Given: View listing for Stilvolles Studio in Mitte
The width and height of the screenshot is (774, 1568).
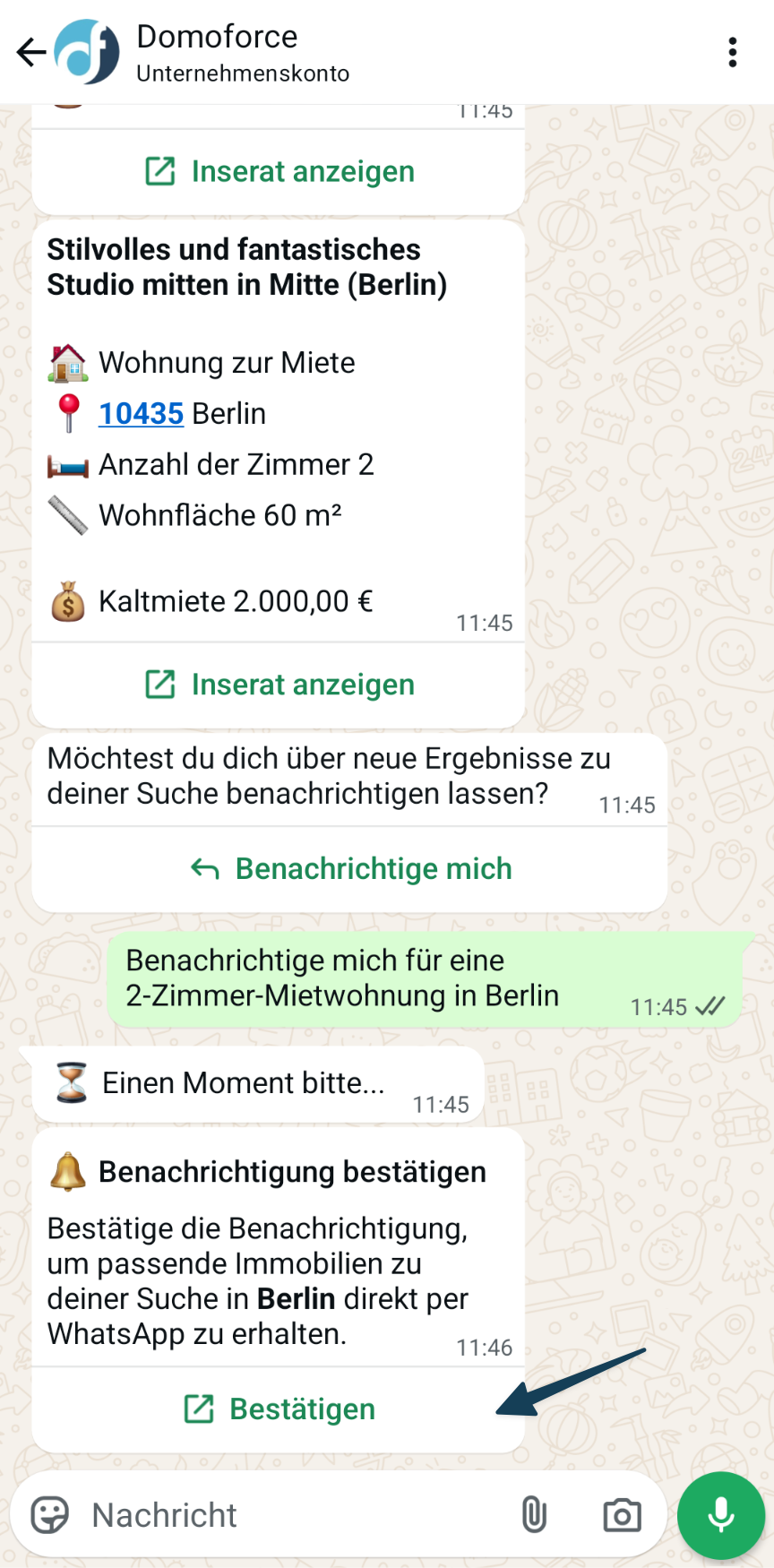Looking at the screenshot, I should 279,685.
